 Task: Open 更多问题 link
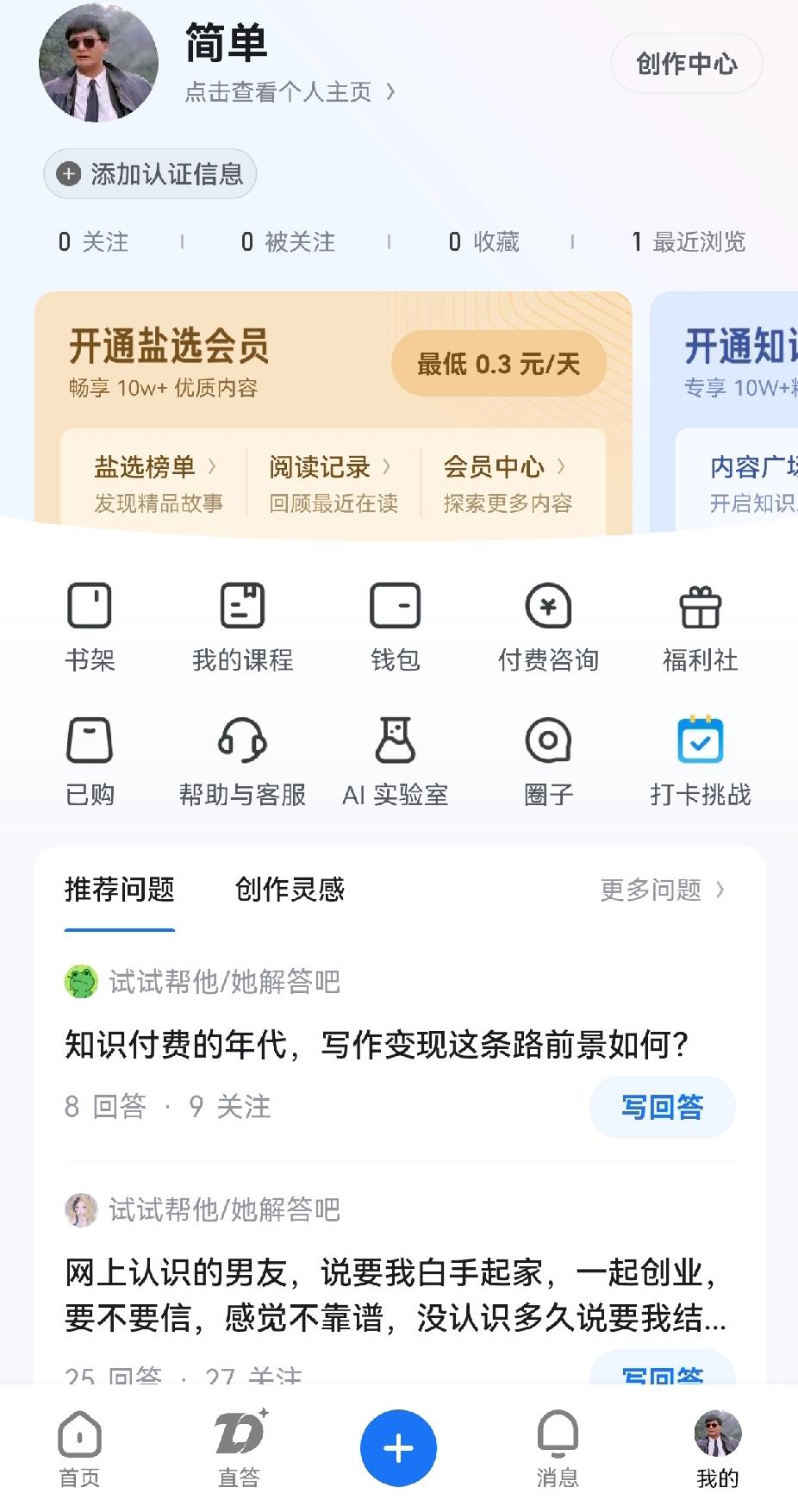pos(662,890)
